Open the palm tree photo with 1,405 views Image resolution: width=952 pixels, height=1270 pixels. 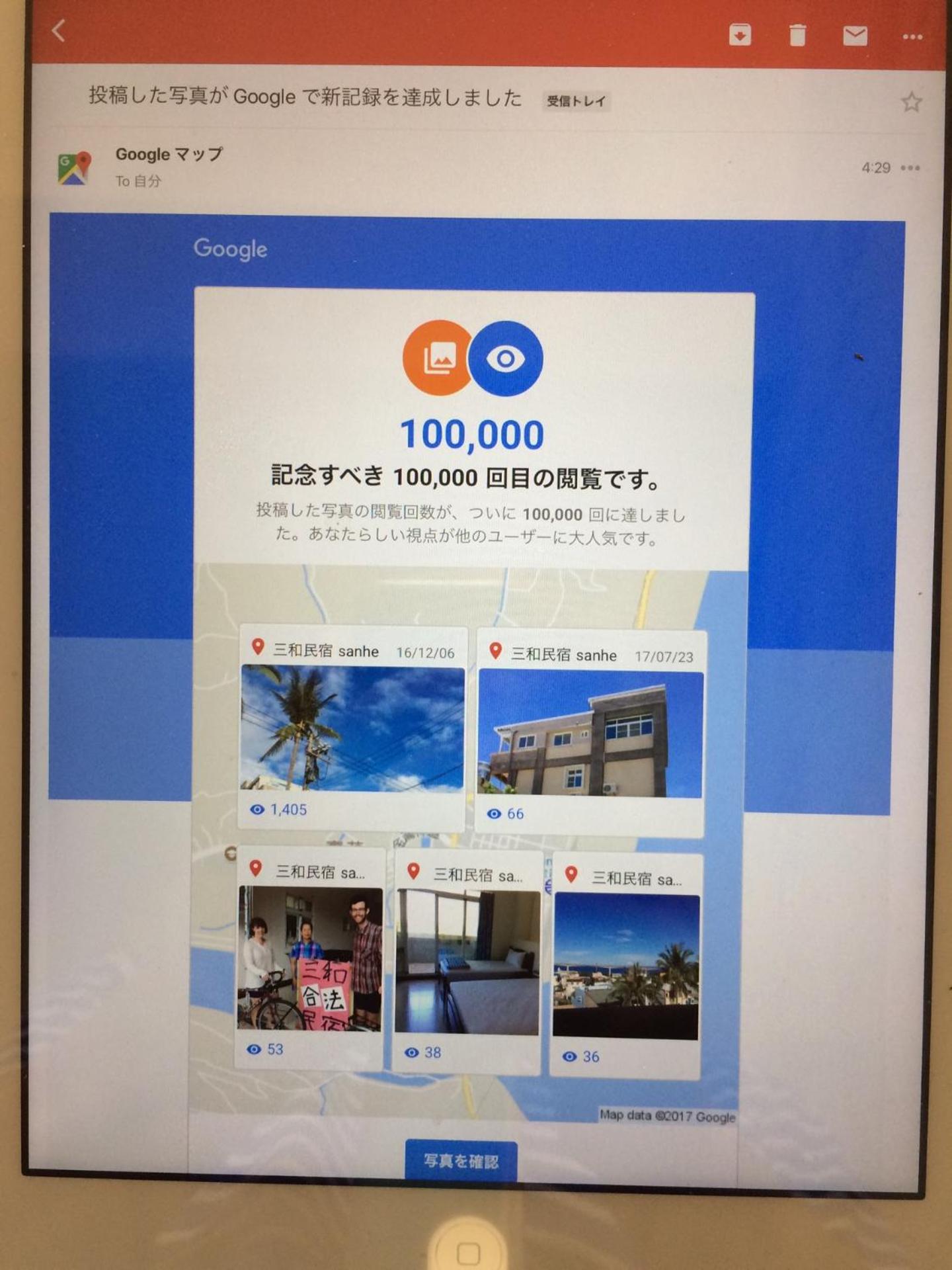(x=352, y=729)
